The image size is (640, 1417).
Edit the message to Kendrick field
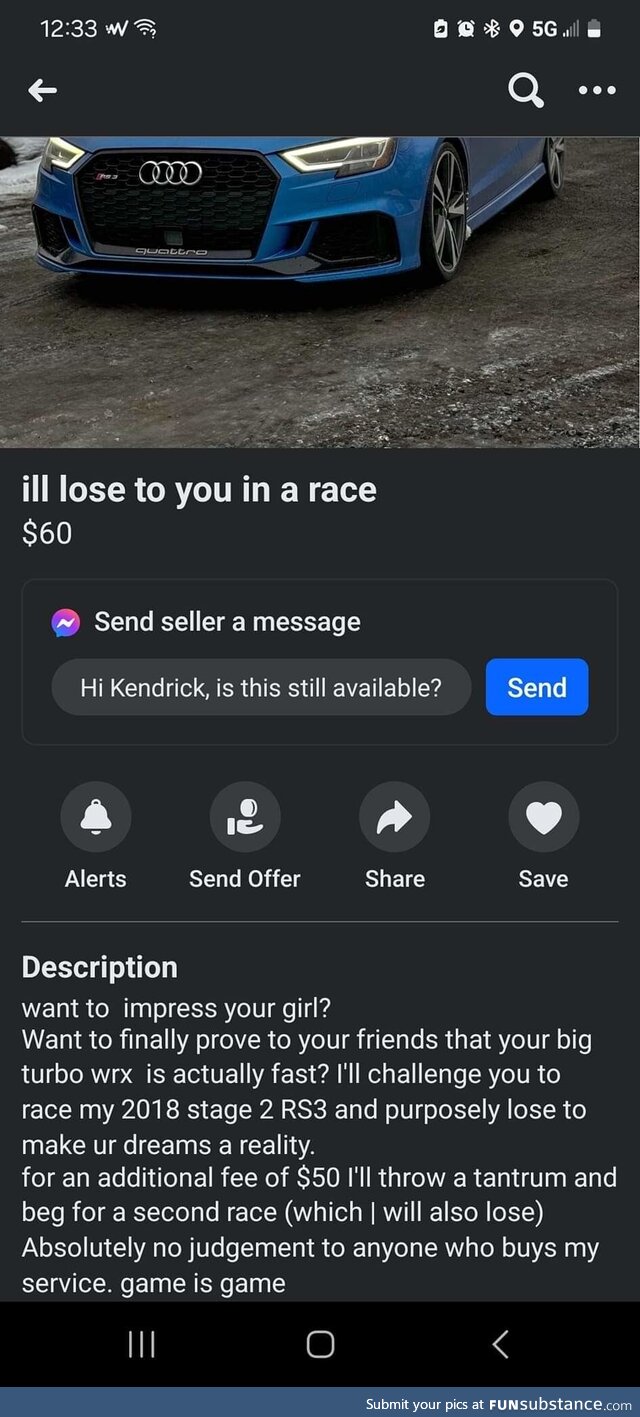coord(261,688)
